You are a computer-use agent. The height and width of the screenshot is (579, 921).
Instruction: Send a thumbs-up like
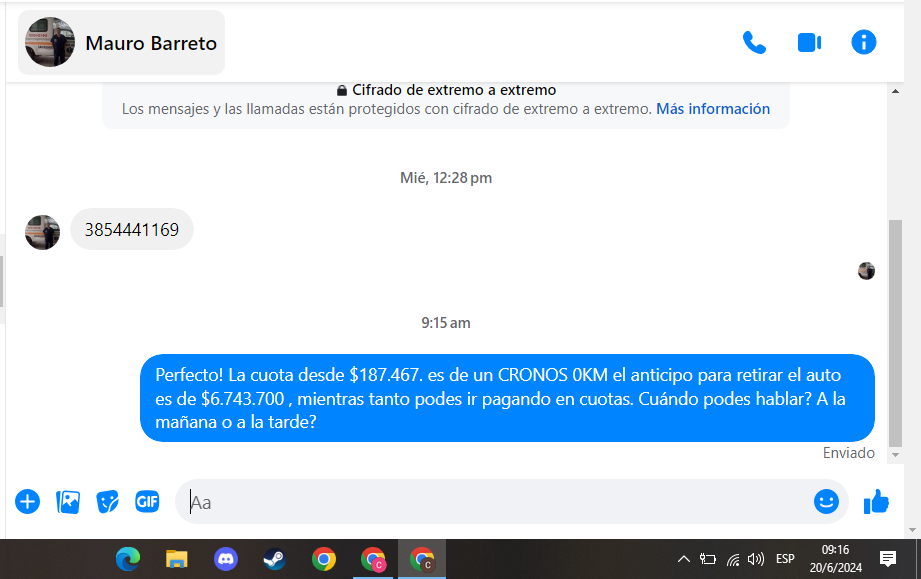point(876,502)
